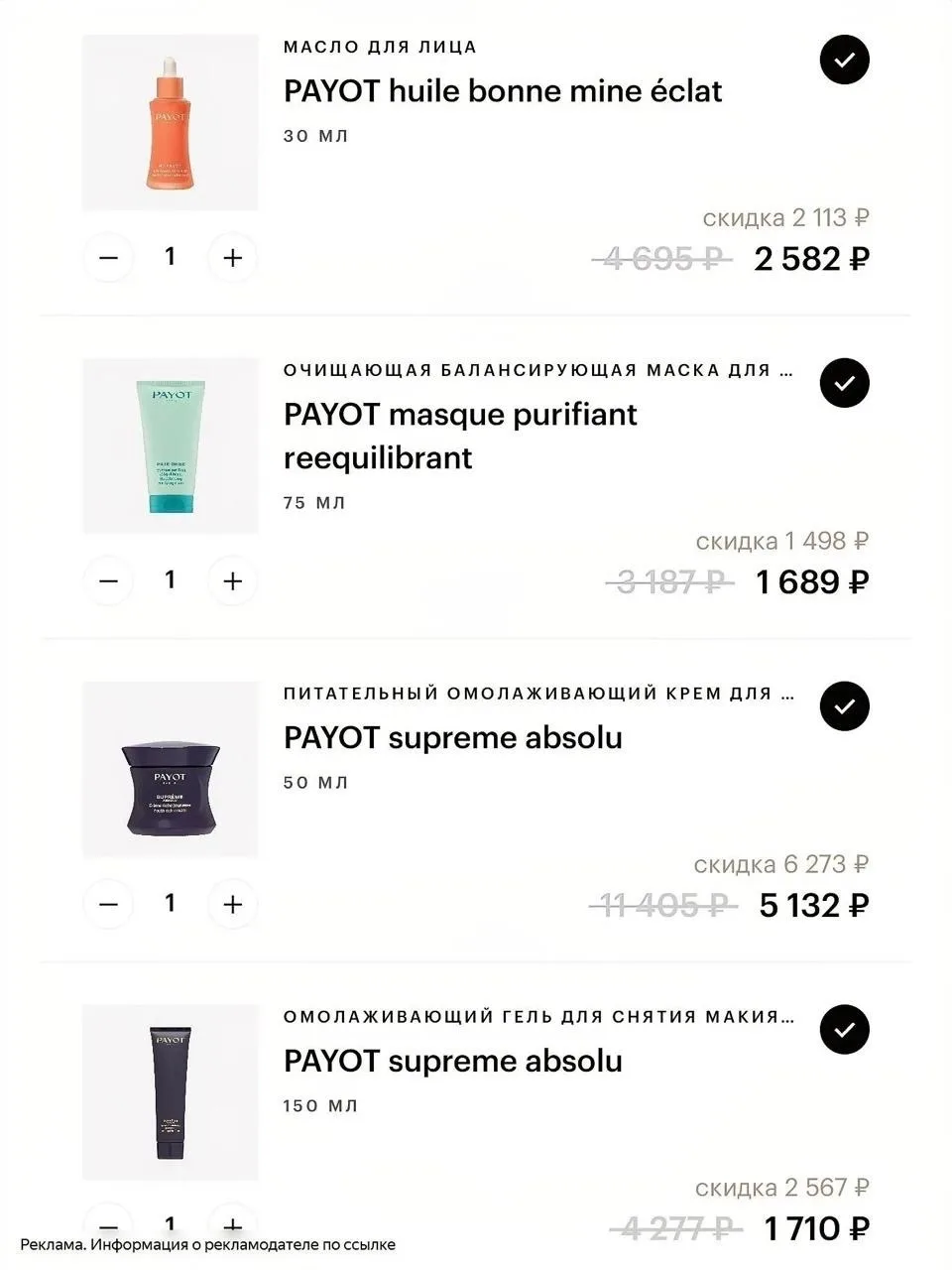The width and height of the screenshot is (952, 1270).
Task: Uncheck the PAYOT huile bonne mine éclat item
Action: point(844,60)
